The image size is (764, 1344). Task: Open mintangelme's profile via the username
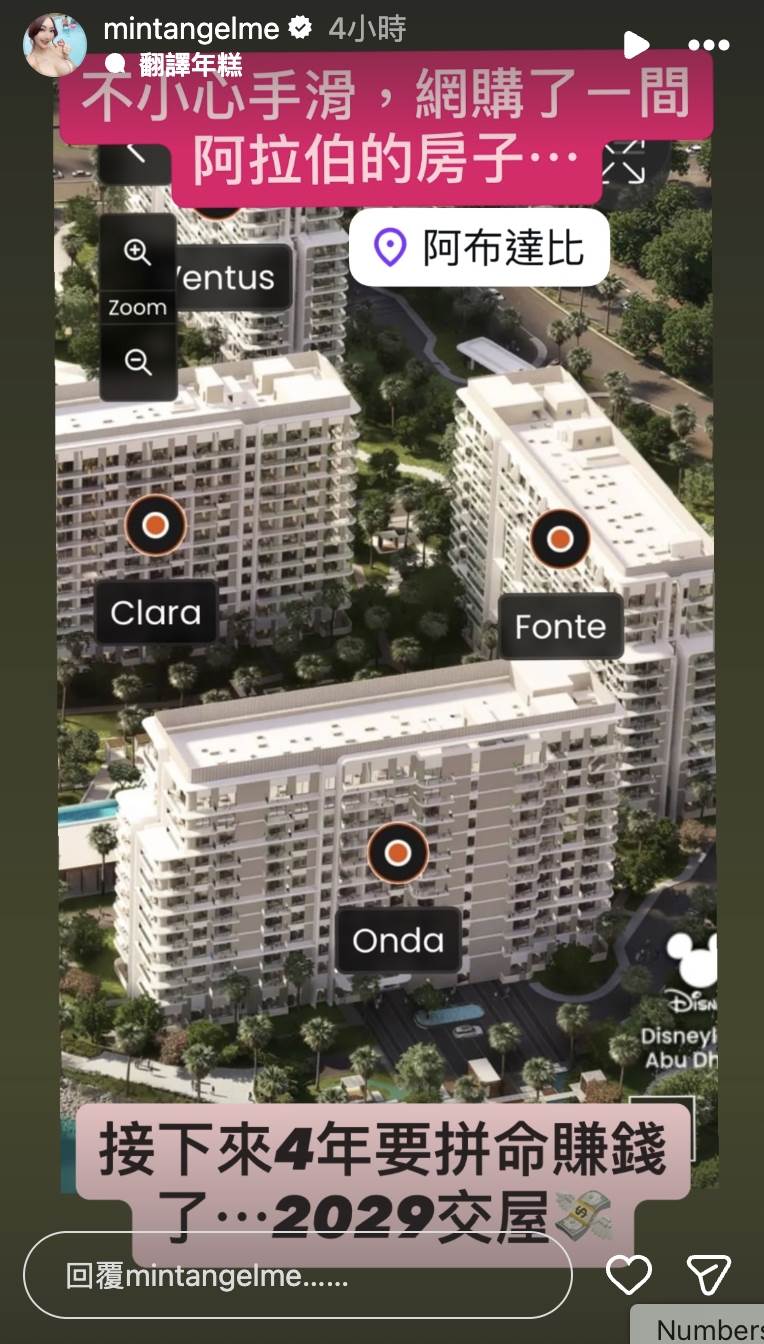click(190, 29)
